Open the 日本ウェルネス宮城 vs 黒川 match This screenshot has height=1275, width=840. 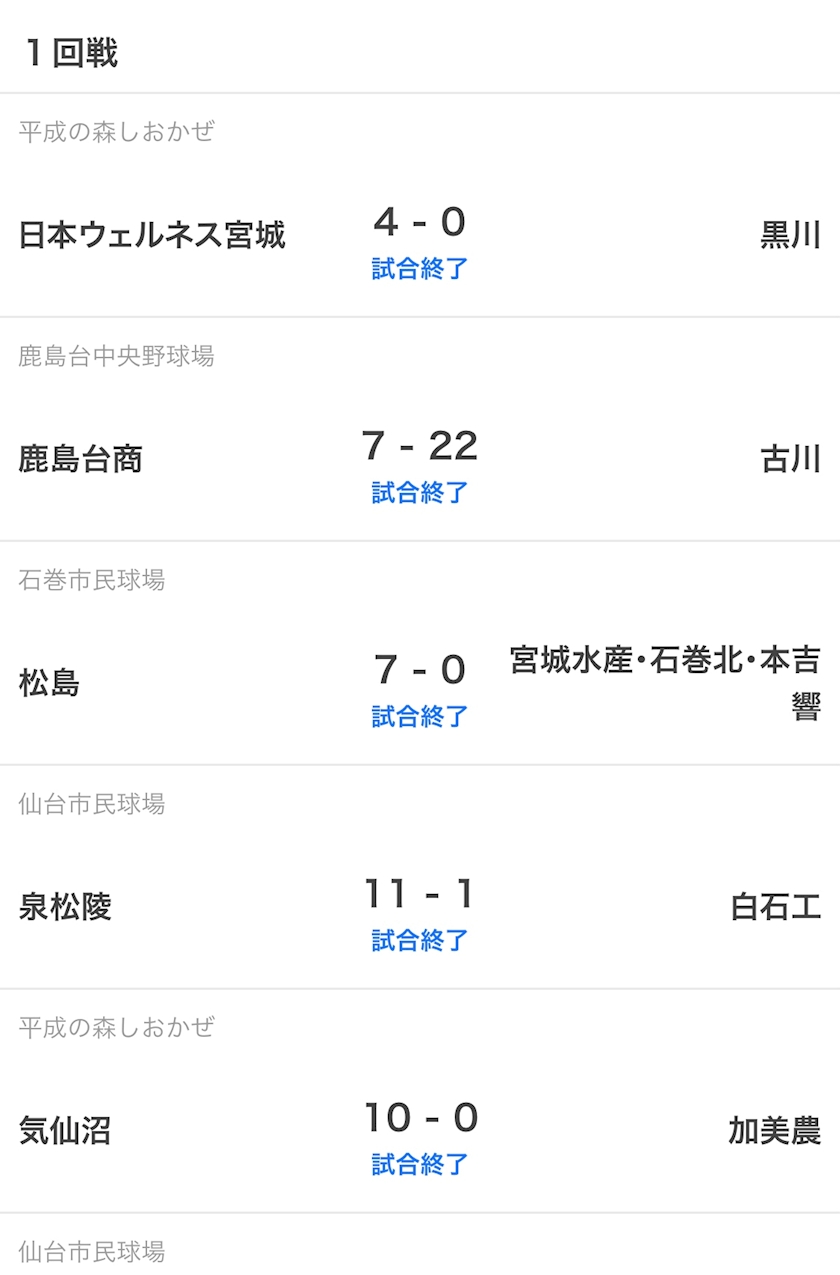point(420,206)
